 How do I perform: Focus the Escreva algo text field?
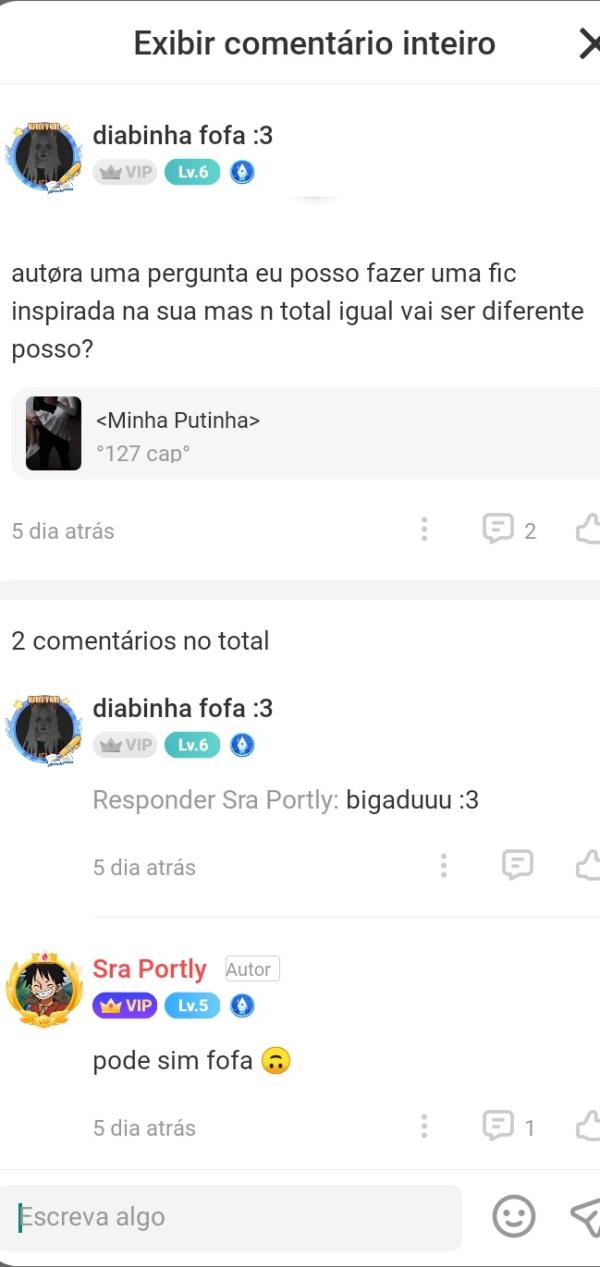click(x=235, y=1217)
